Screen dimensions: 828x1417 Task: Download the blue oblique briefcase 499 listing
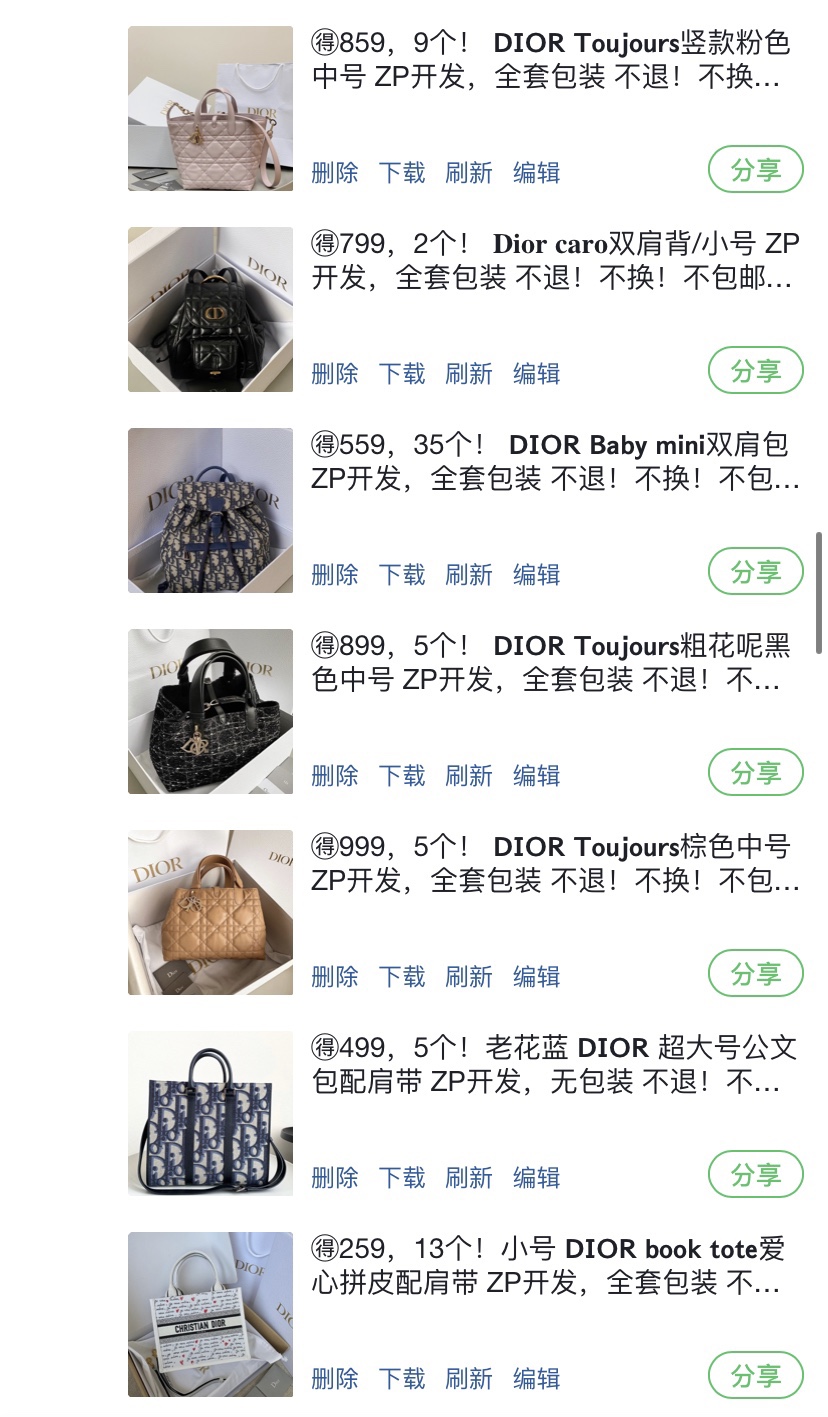coord(401,1178)
